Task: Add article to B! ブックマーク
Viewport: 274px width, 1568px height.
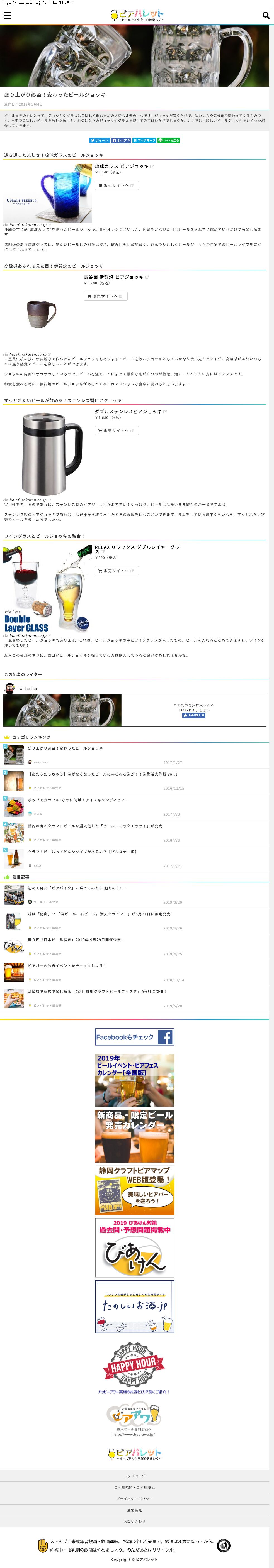Action: [144, 141]
